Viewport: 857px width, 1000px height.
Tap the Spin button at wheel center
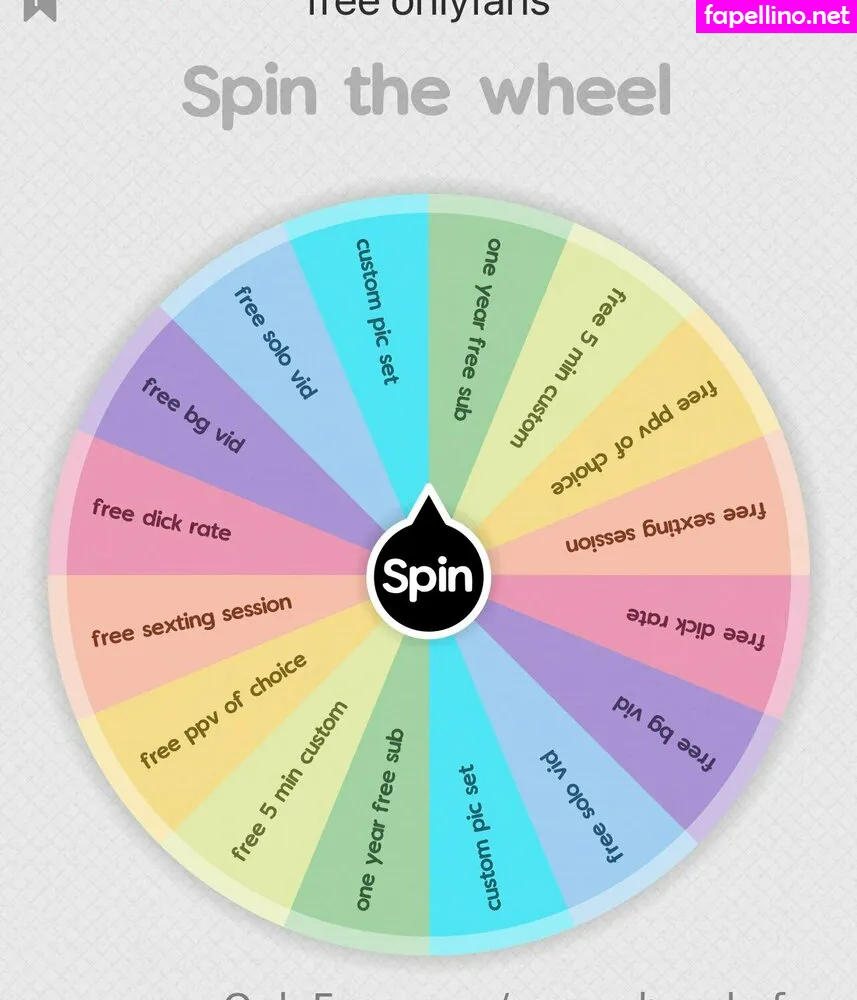427,577
